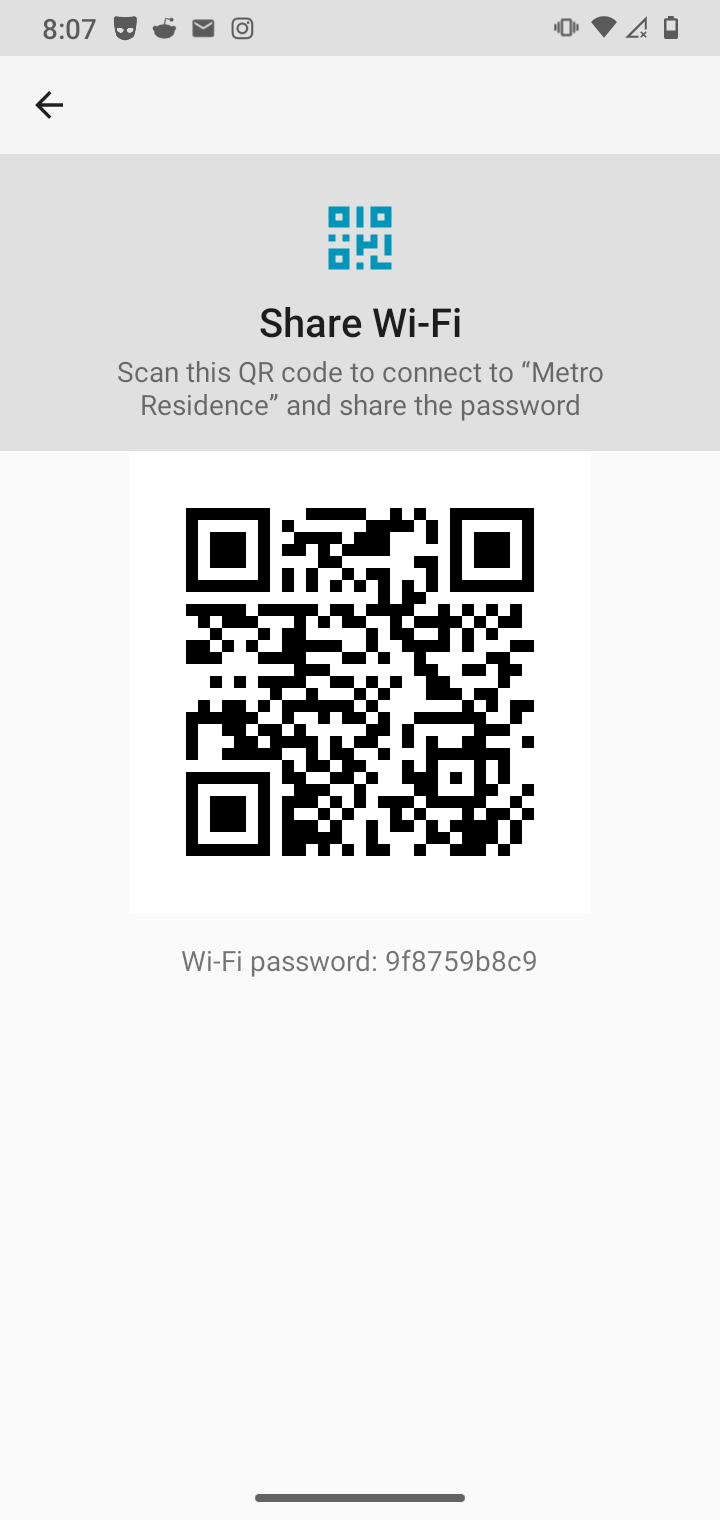
Task: Go back from the Share Wi-Fi screen
Action: click(49, 105)
